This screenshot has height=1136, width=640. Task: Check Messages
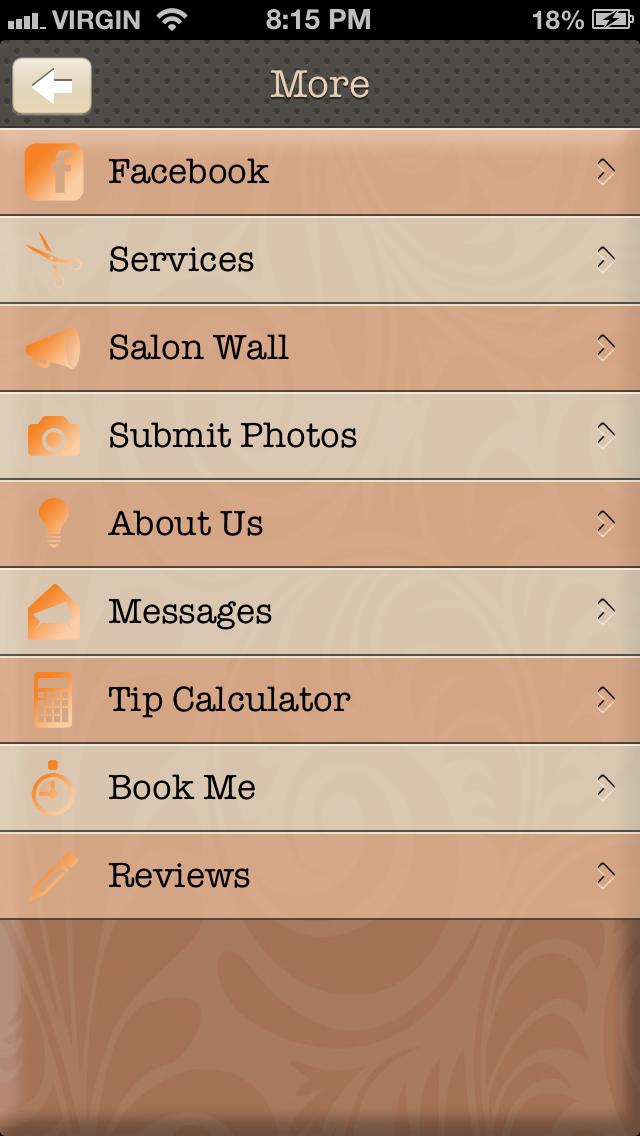coord(320,611)
